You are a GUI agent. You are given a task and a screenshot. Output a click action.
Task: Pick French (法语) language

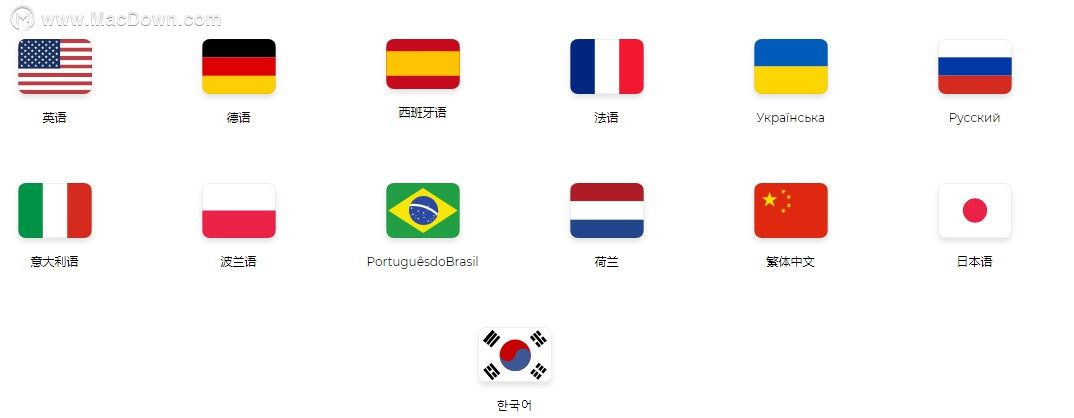pyautogui.click(x=607, y=66)
